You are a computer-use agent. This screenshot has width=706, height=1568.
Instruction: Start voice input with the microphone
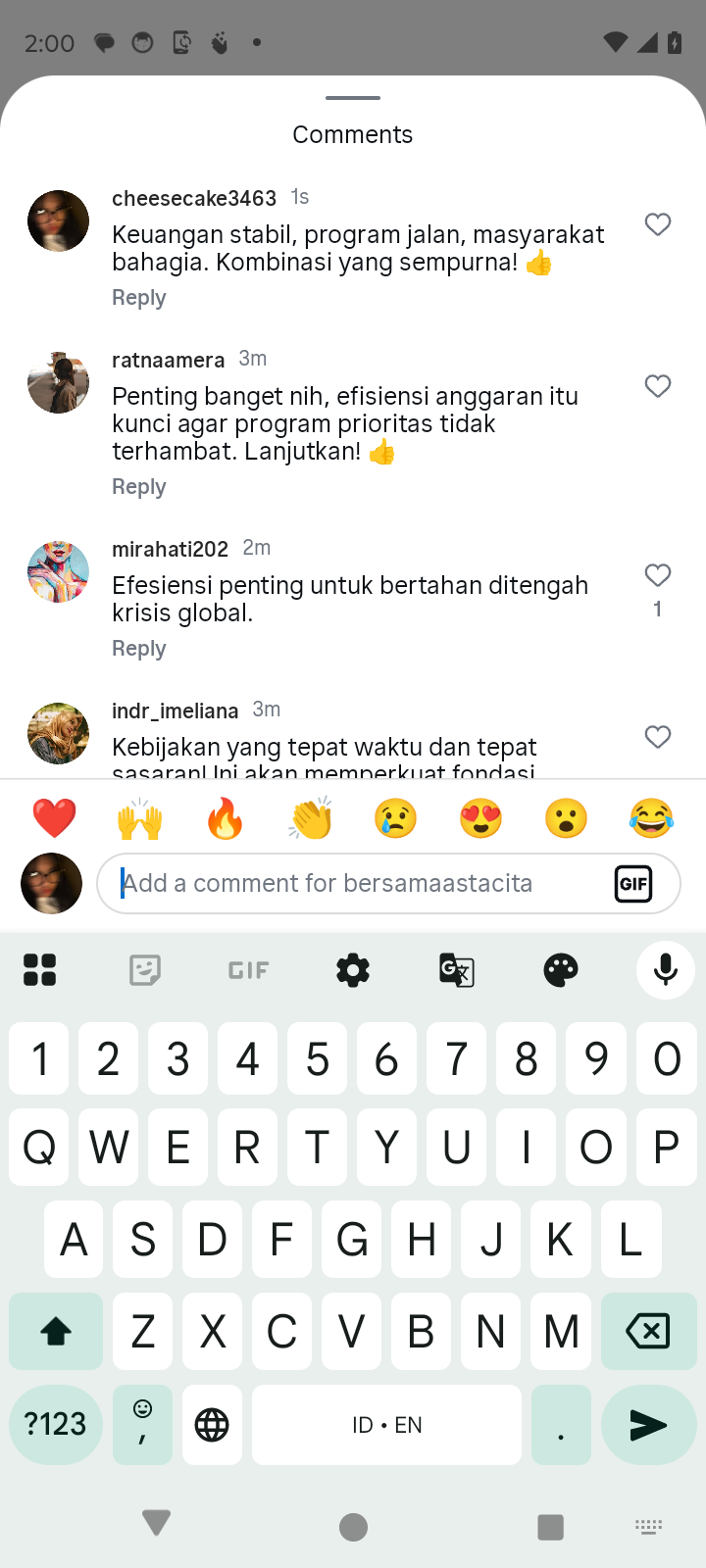coord(665,970)
